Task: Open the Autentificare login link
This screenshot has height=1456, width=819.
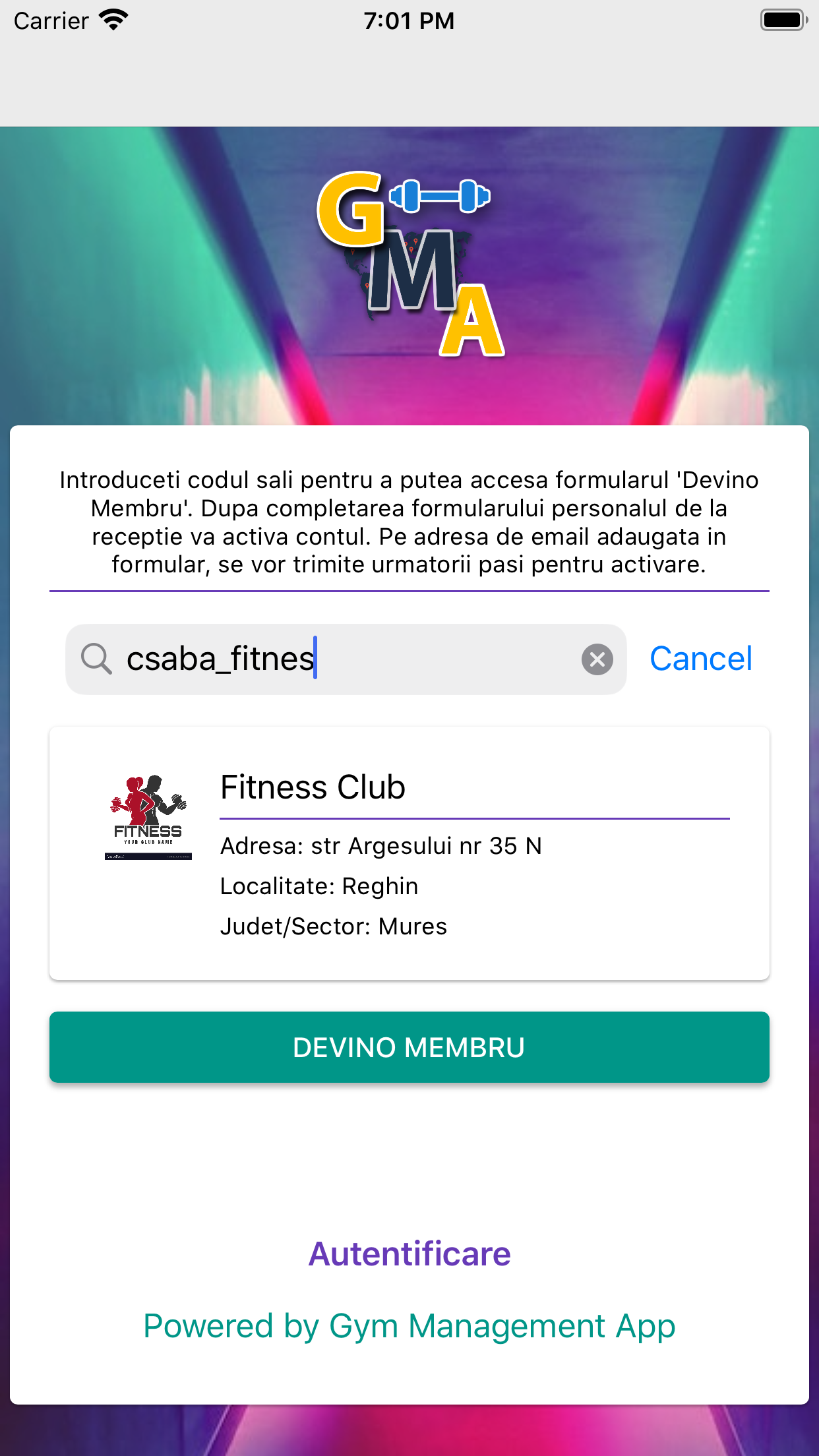Action: 409,1254
